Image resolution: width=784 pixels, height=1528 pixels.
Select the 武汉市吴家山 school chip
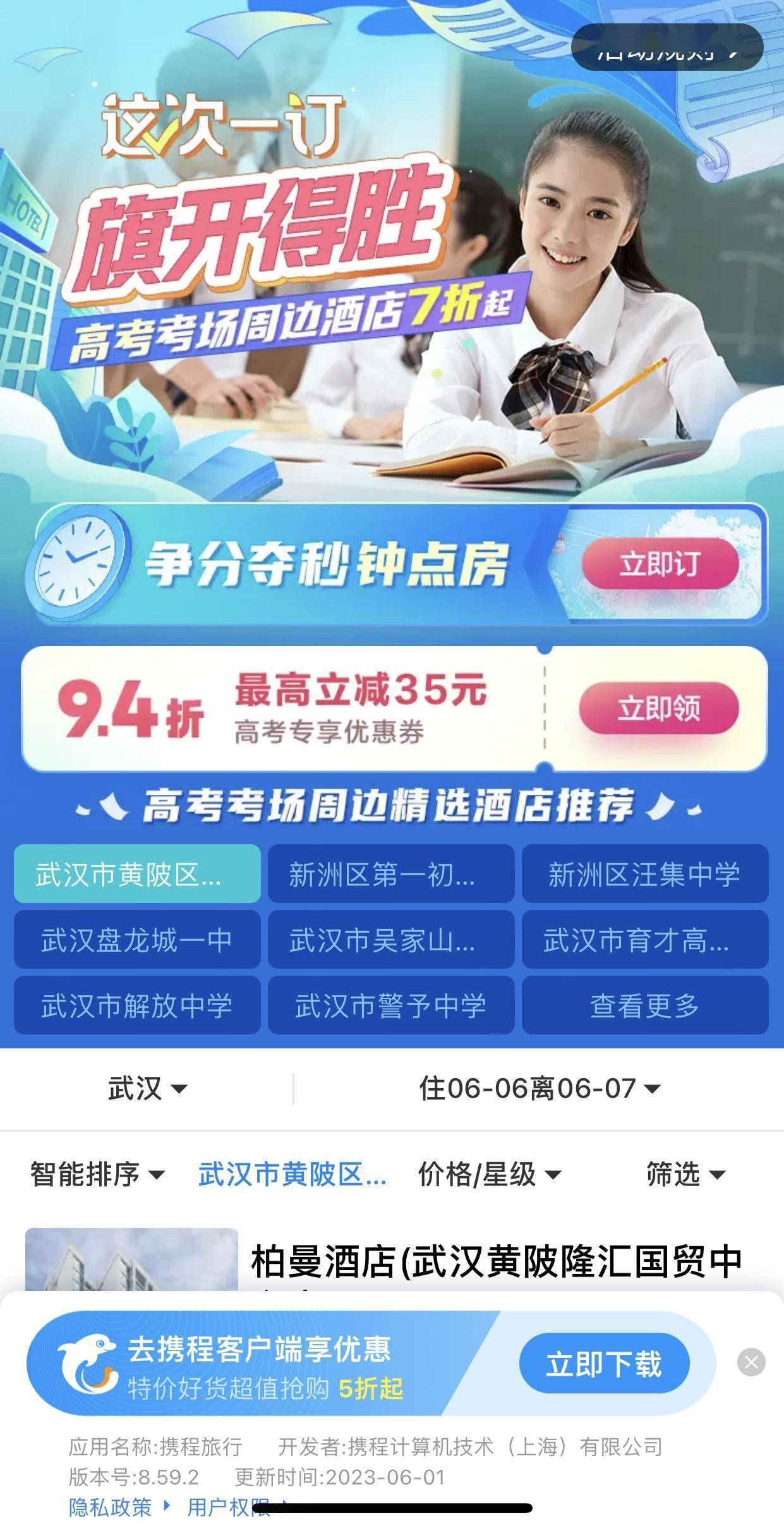point(391,940)
